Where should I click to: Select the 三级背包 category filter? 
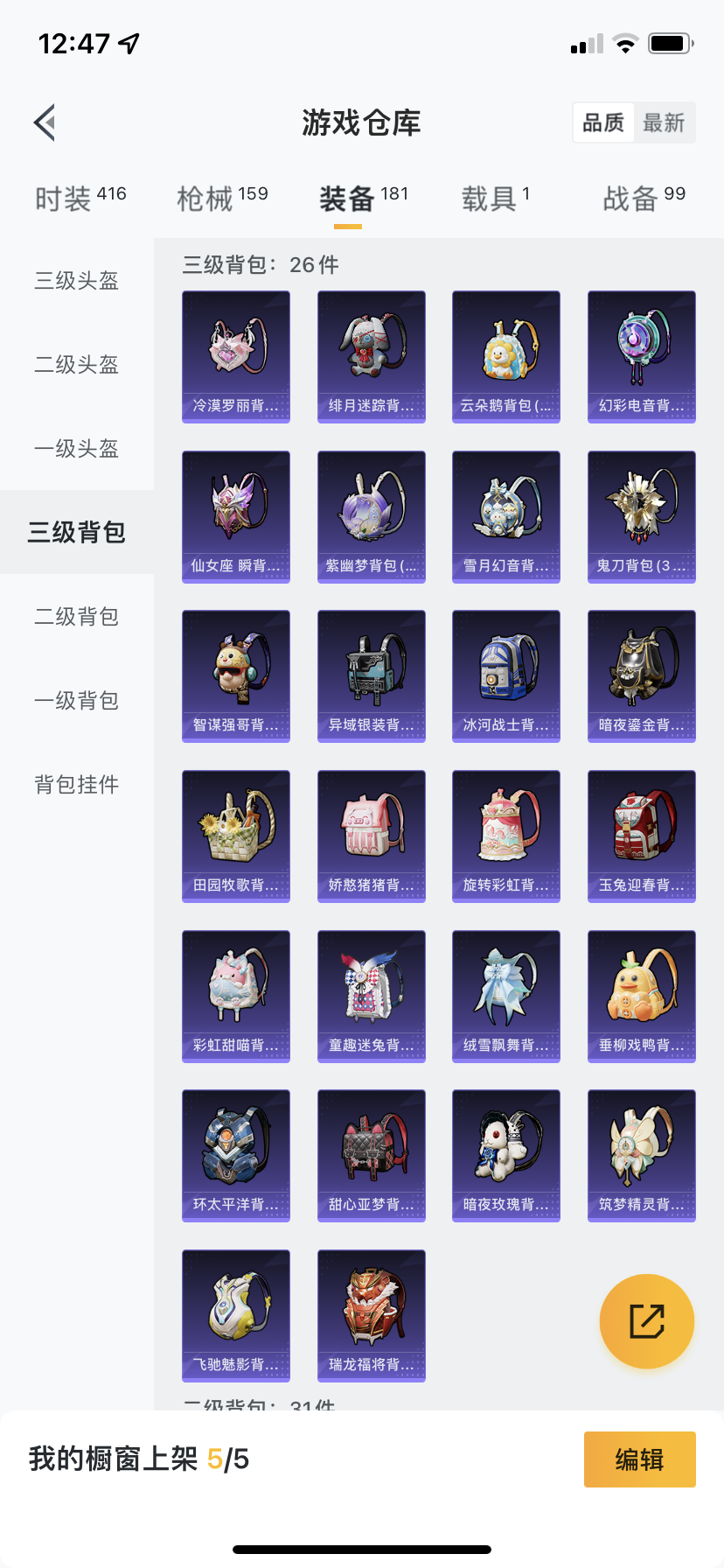pyautogui.click(x=76, y=531)
